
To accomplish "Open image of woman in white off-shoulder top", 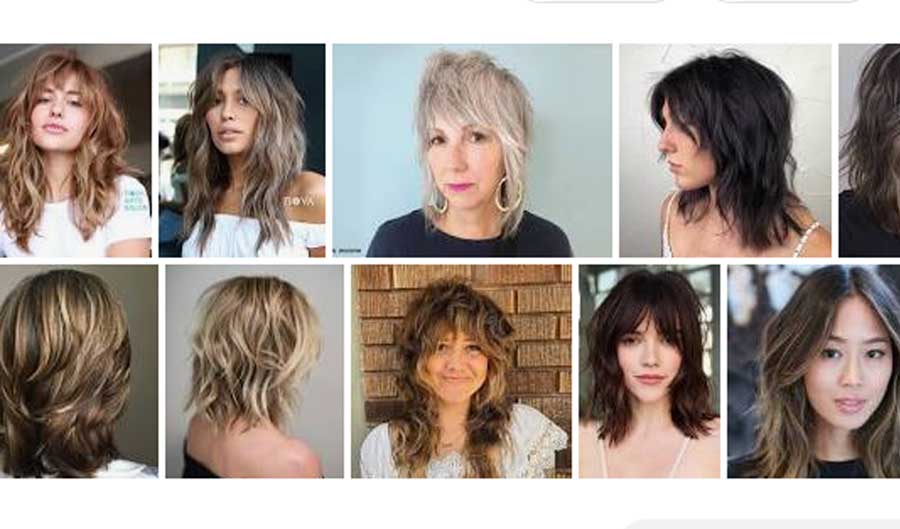I will coord(242,150).
